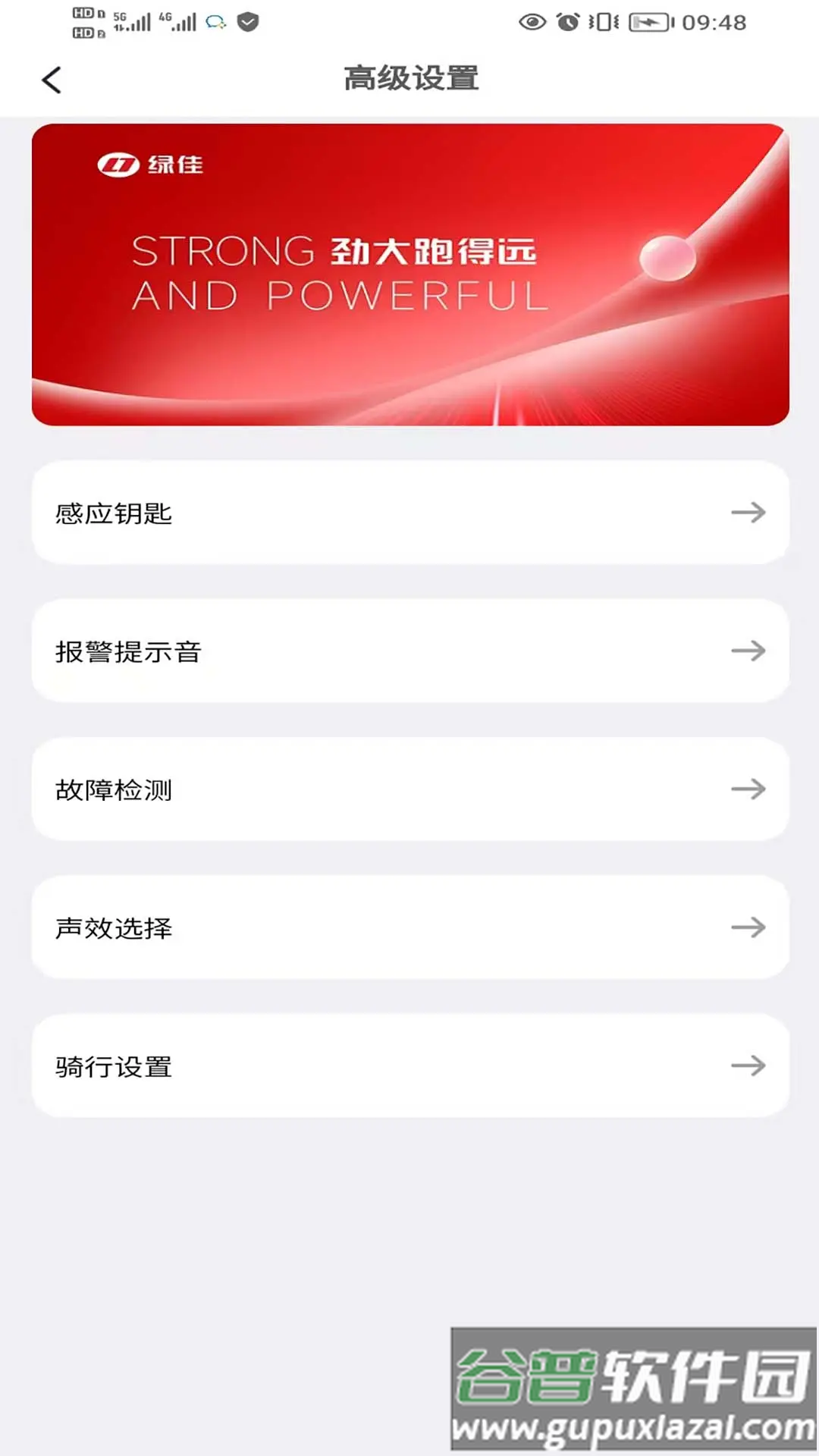Click the 感应钥匙 menu entry
819x1456 pixels.
[112, 513]
